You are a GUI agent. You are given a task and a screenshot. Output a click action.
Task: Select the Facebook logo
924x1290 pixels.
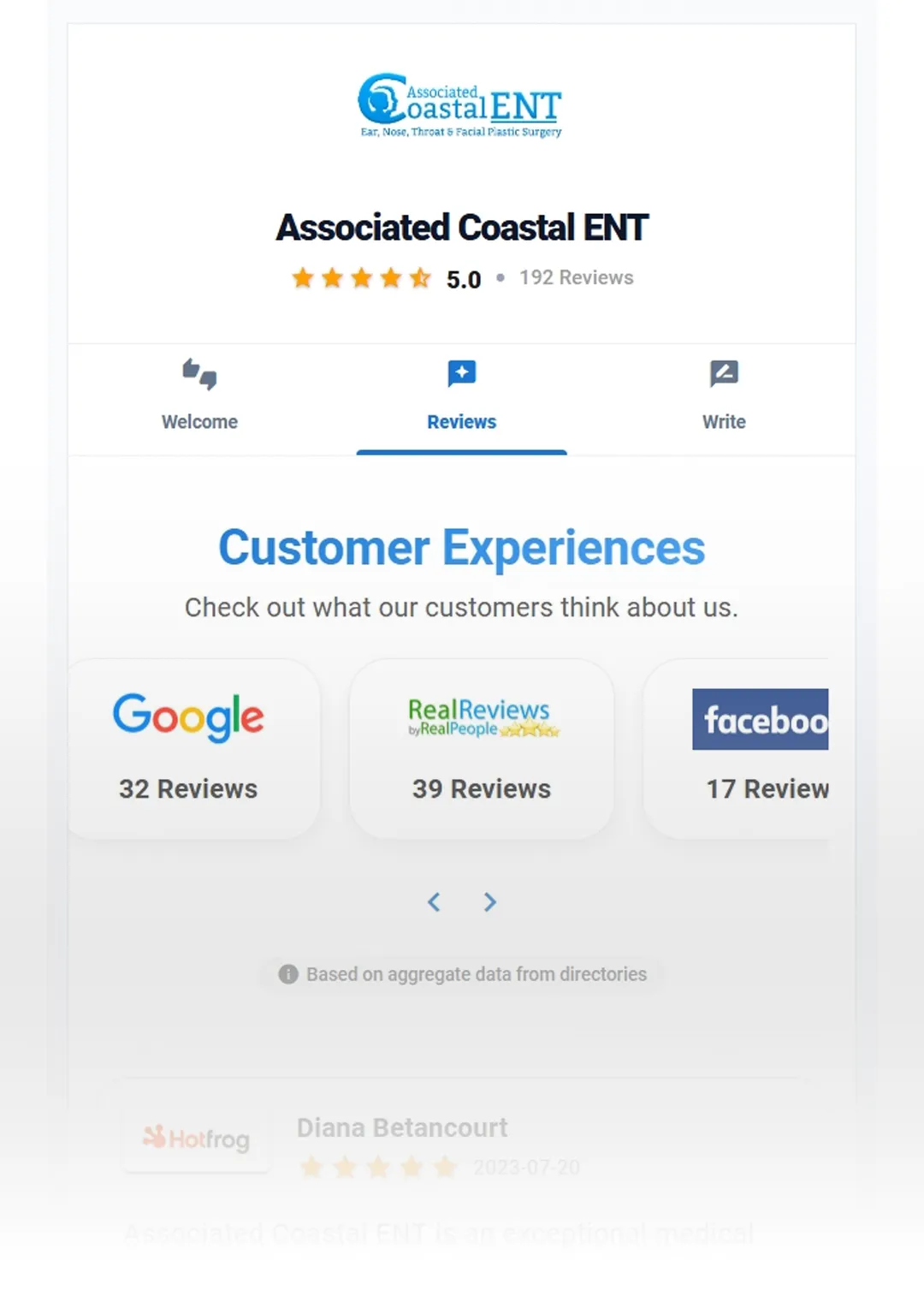[x=760, y=720]
